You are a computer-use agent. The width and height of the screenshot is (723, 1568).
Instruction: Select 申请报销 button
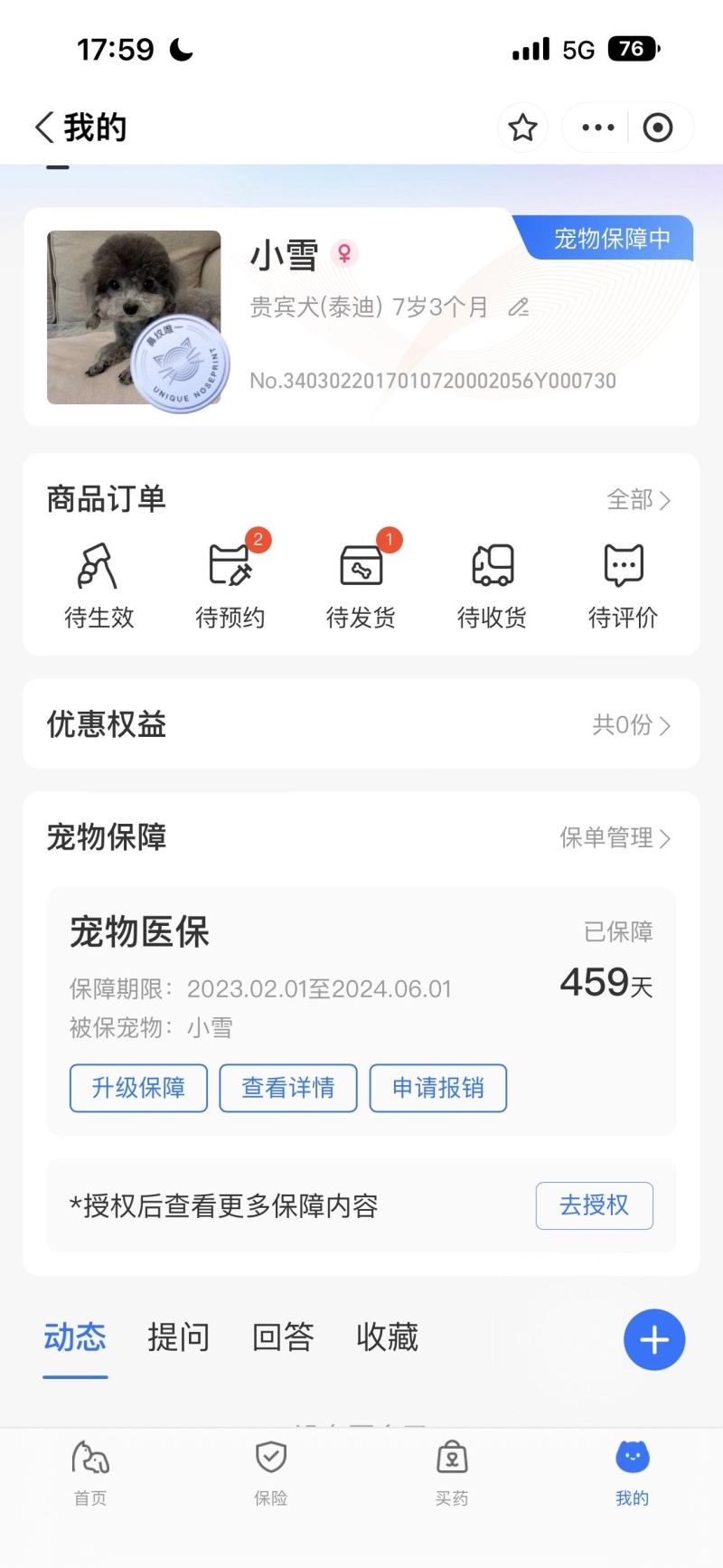(438, 1088)
